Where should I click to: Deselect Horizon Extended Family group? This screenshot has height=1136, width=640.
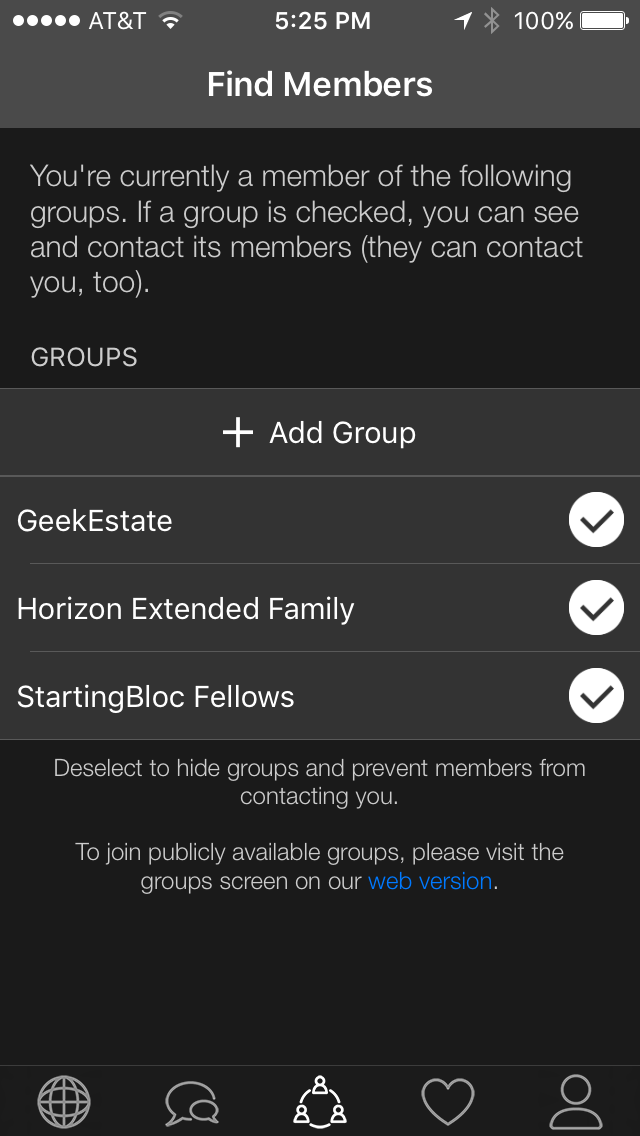(x=596, y=608)
